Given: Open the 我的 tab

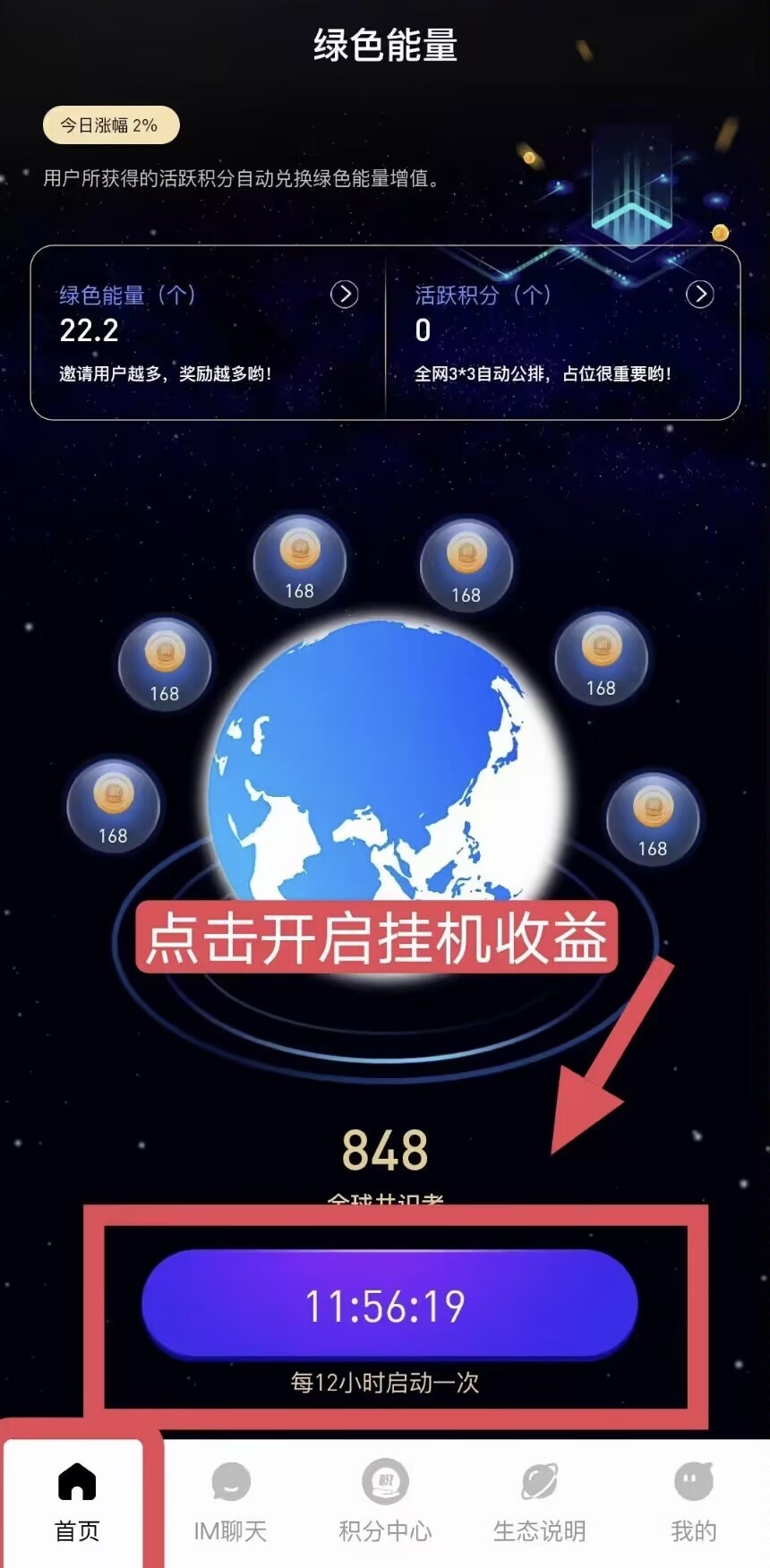Looking at the screenshot, I should click(x=694, y=1502).
